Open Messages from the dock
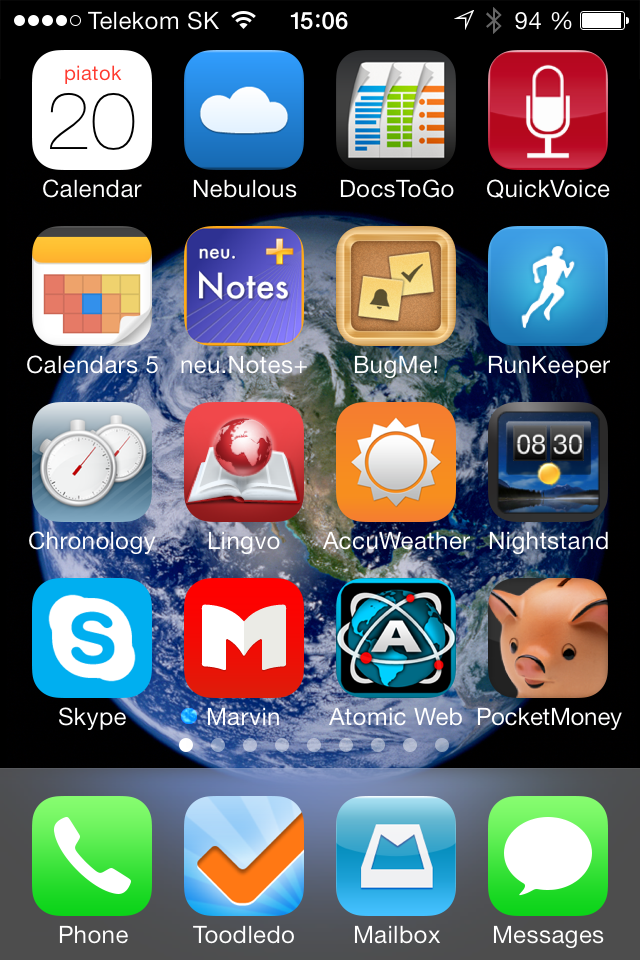The image size is (640, 960). pos(548,856)
